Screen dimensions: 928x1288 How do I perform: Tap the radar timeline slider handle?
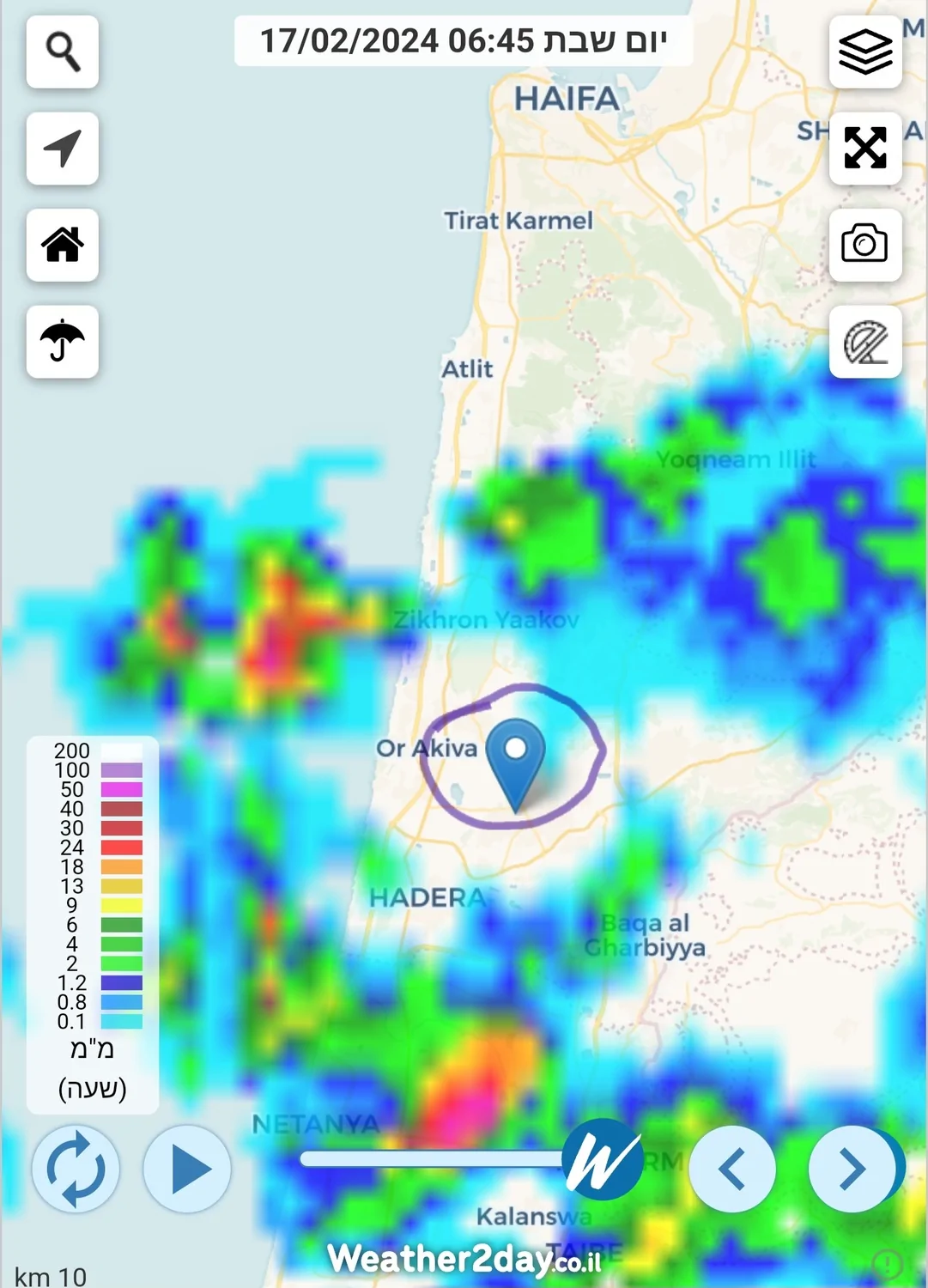[x=602, y=1160]
